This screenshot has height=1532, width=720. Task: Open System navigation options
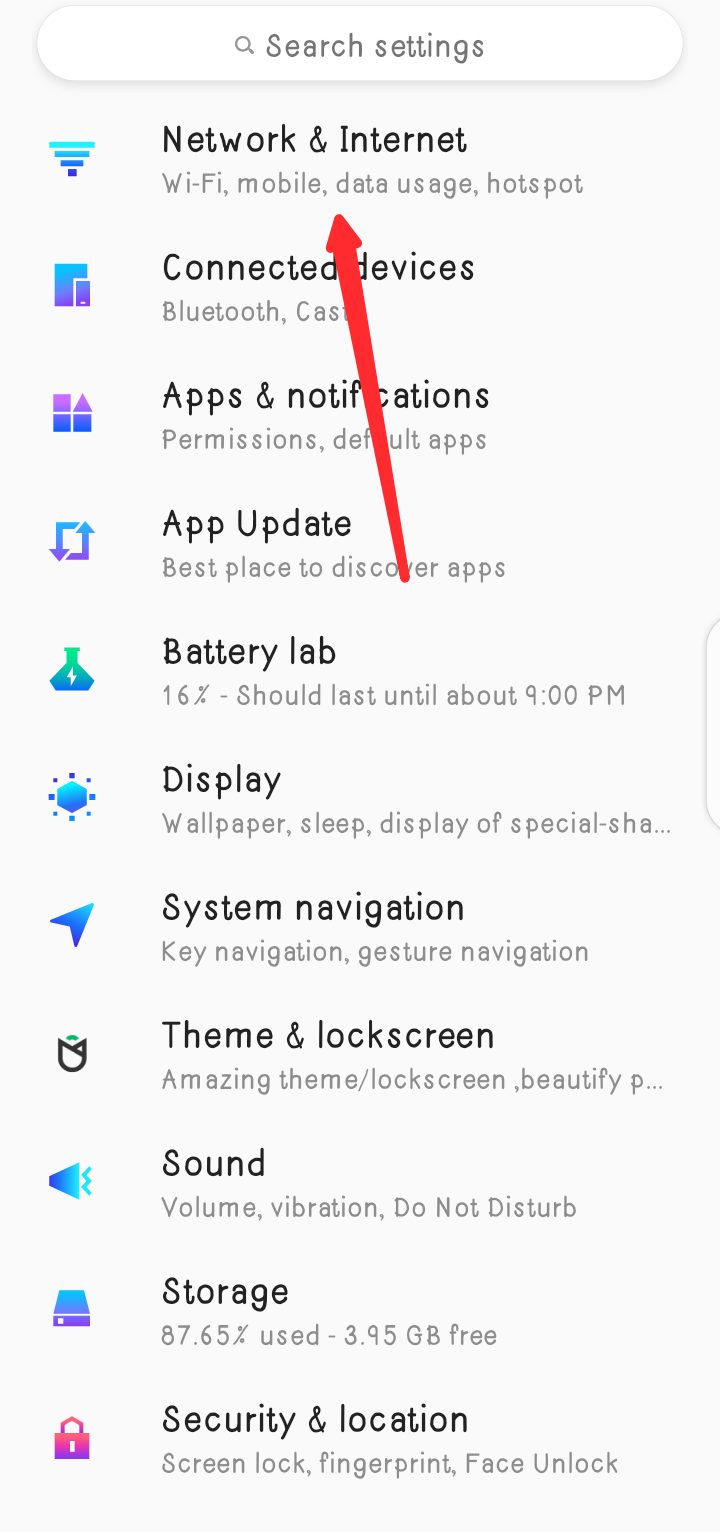(x=360, y=928)
